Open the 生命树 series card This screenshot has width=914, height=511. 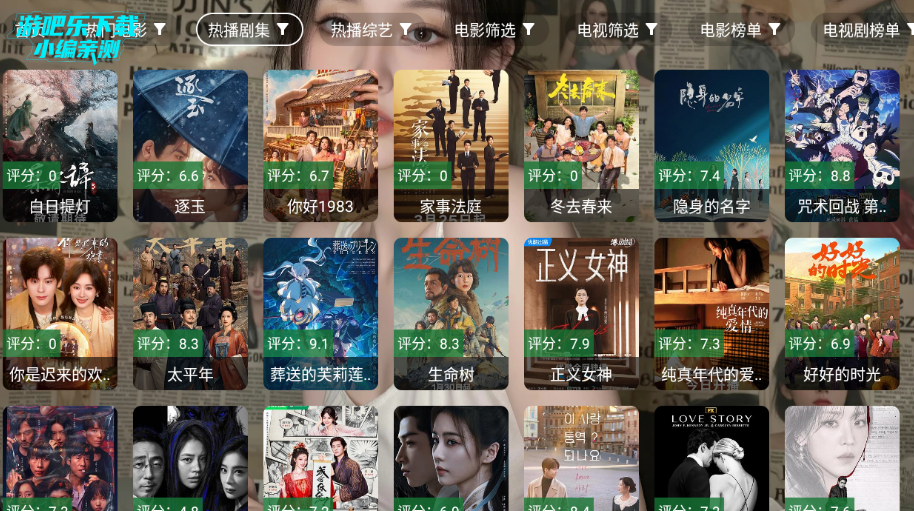[x=451, y=313]
